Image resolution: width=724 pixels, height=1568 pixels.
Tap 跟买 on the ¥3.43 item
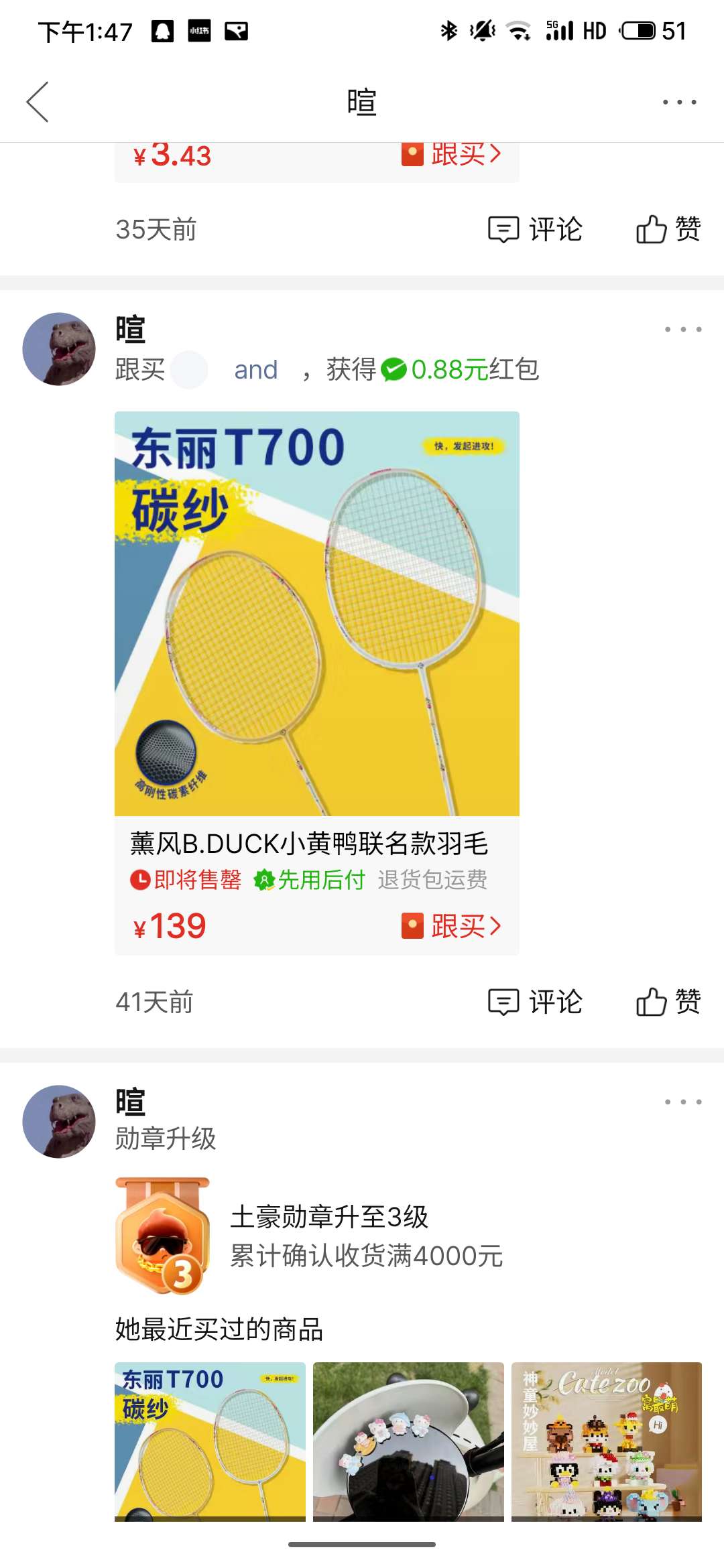click(x=452, y=155)
